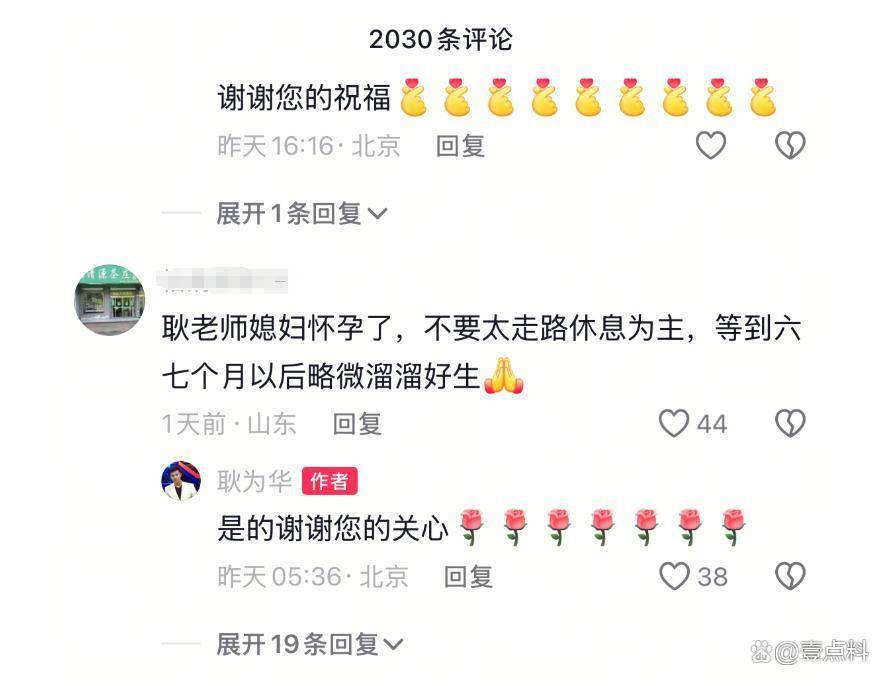Reply to the 谢谢您的祝福 comment

(460, 146)
